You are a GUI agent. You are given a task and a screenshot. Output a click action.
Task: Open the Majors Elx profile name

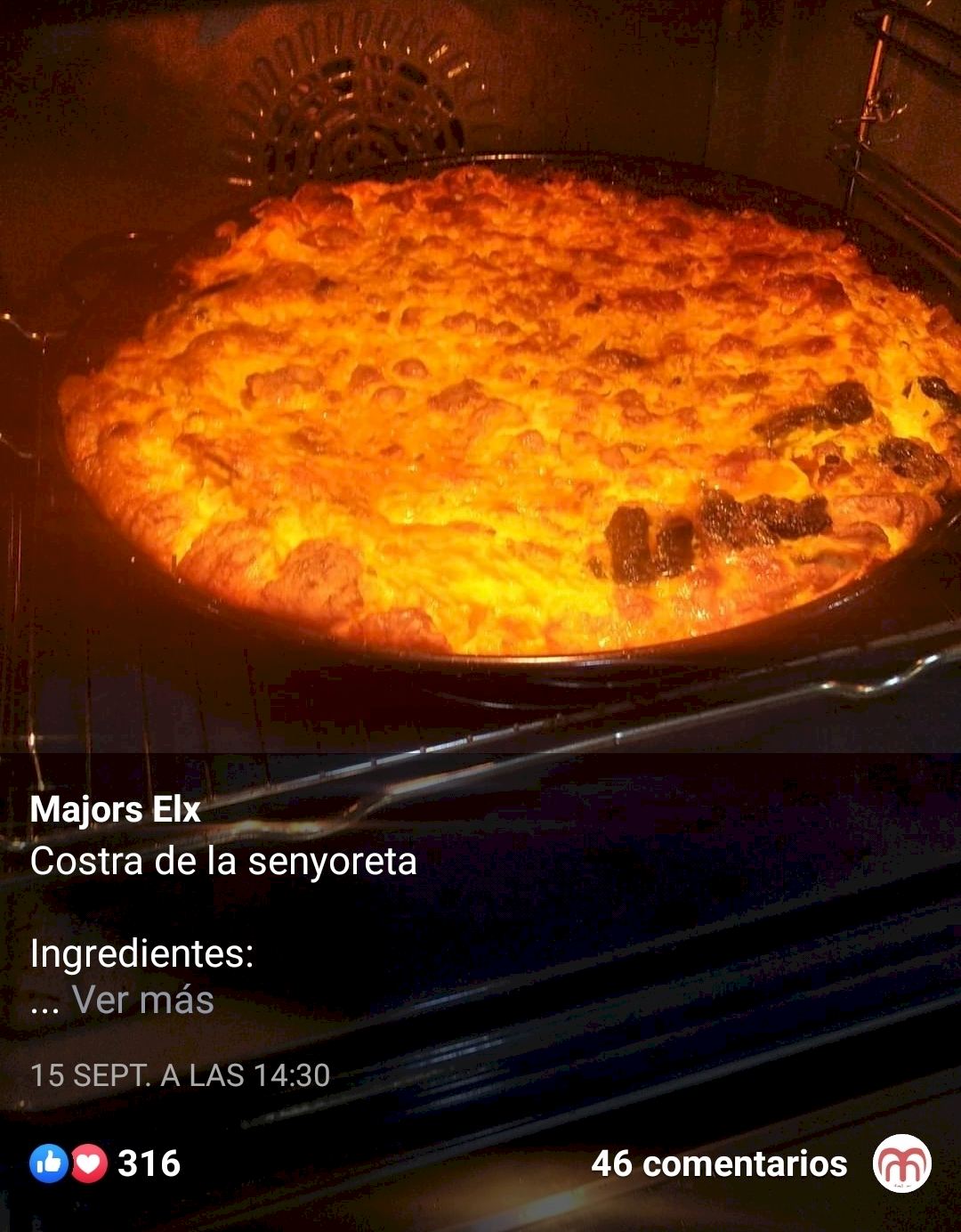[116, 809]
